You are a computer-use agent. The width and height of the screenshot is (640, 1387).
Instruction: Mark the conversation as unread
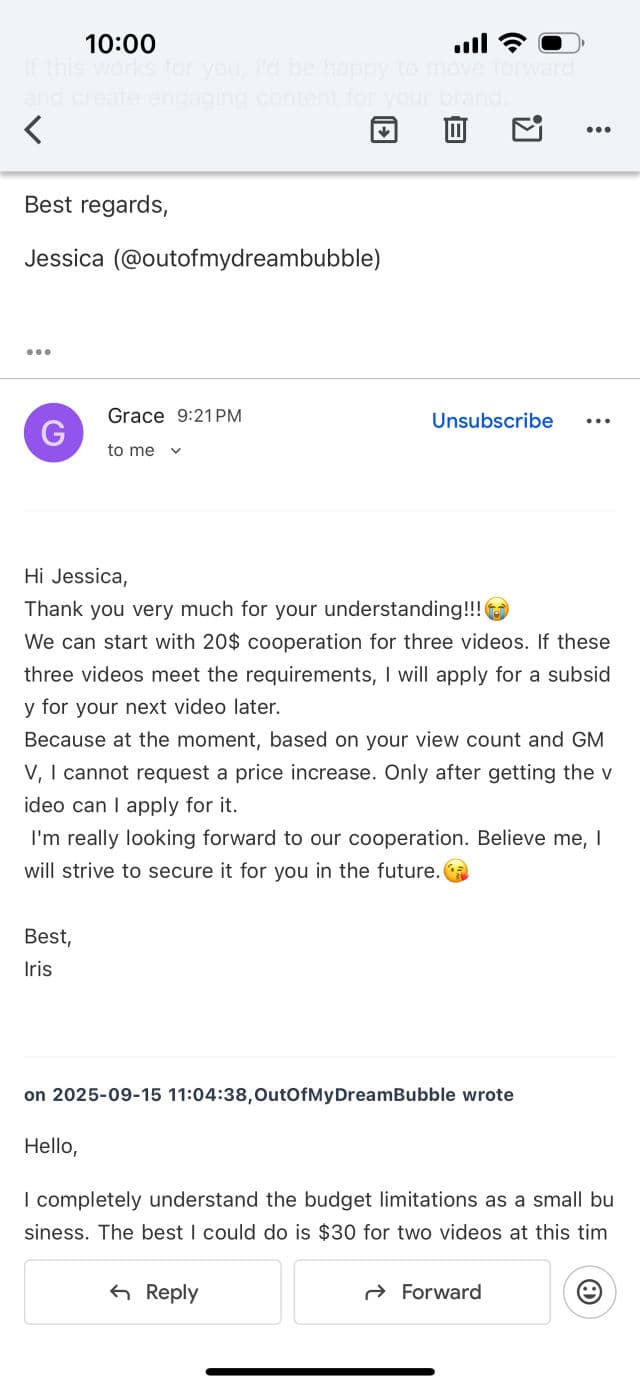tap(527, 129)
